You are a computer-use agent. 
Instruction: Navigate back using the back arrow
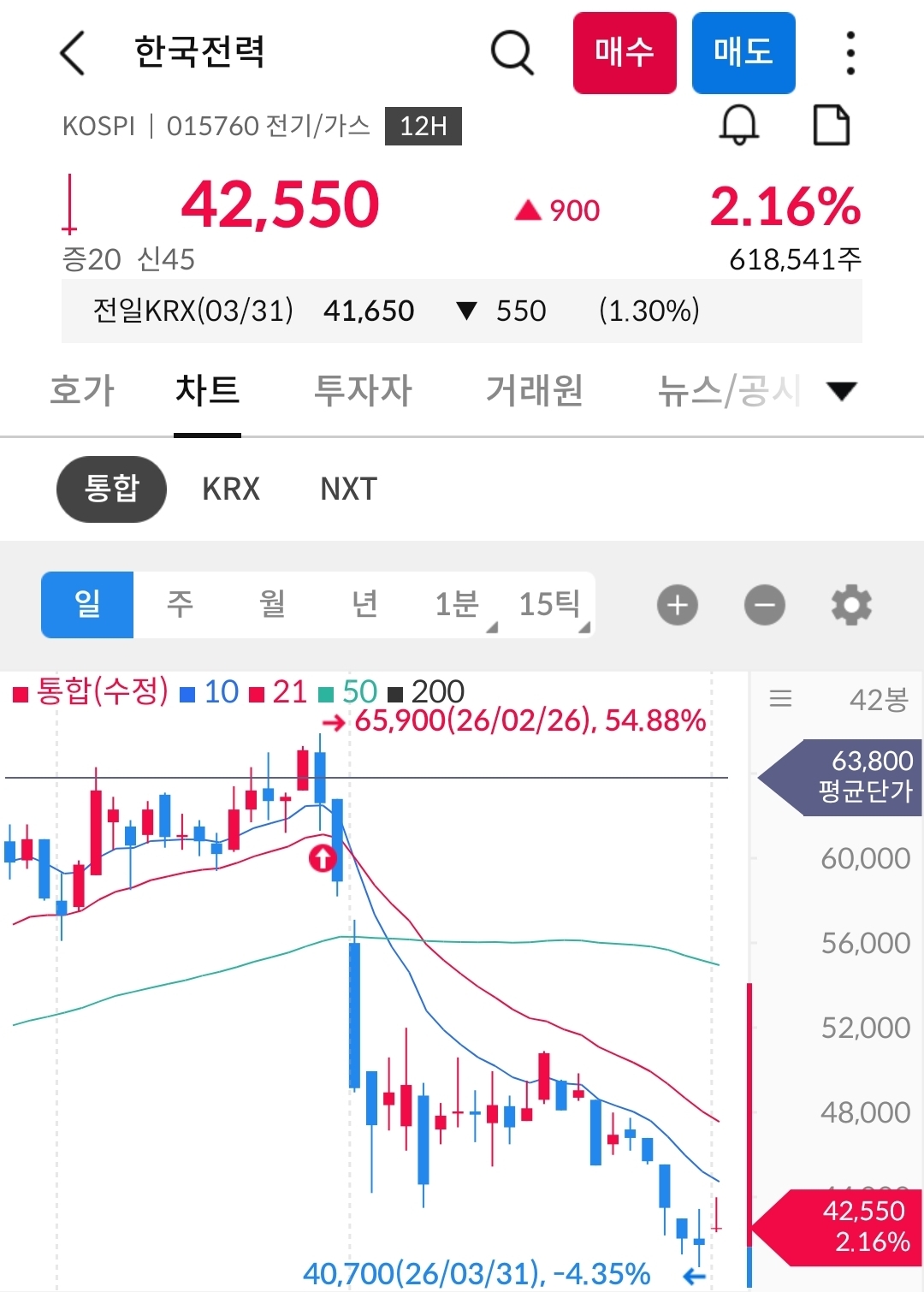click(x=73, y=53)
